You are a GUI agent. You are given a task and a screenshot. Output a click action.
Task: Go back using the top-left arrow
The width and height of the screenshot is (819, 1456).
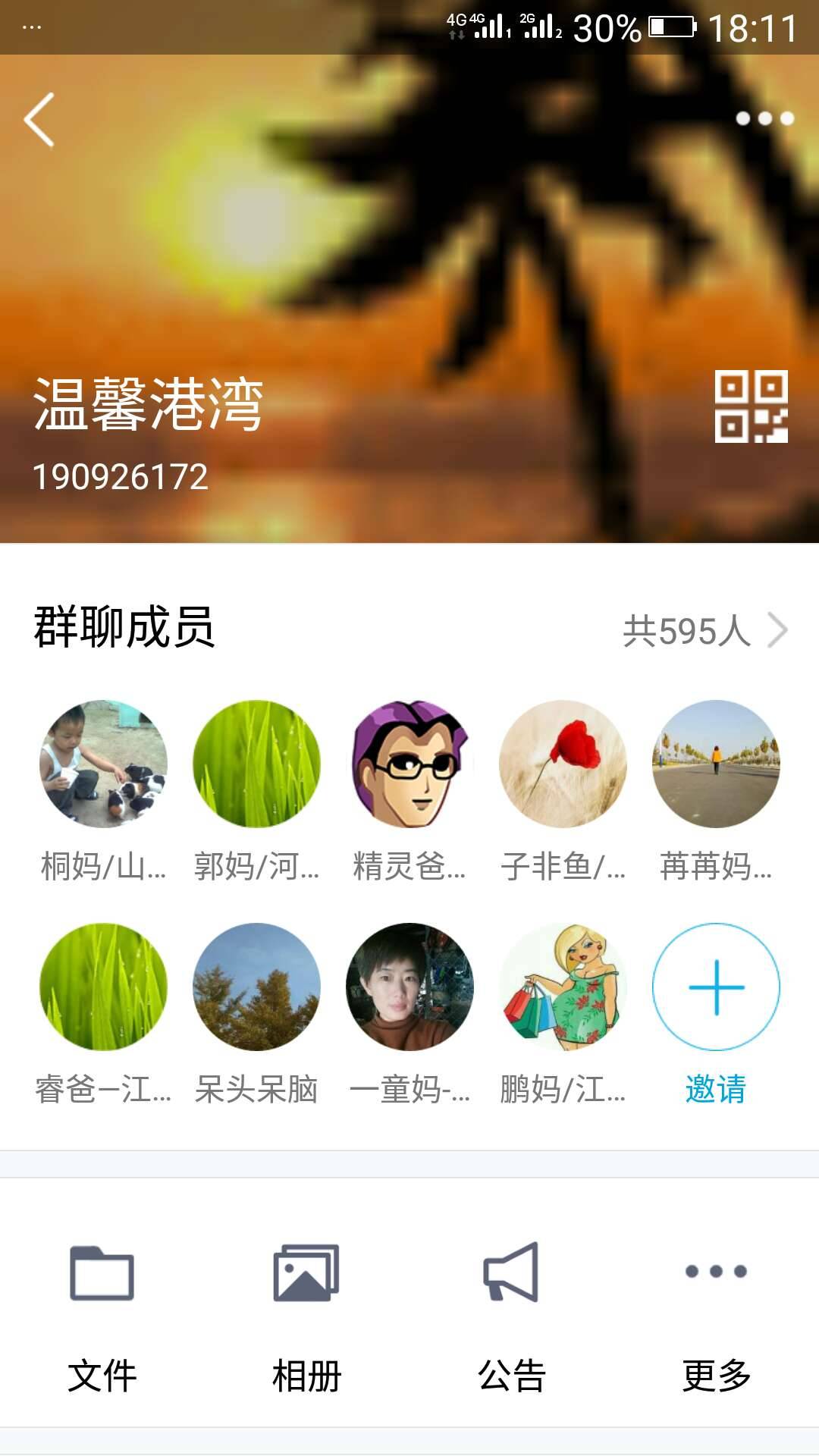[39, 119]
